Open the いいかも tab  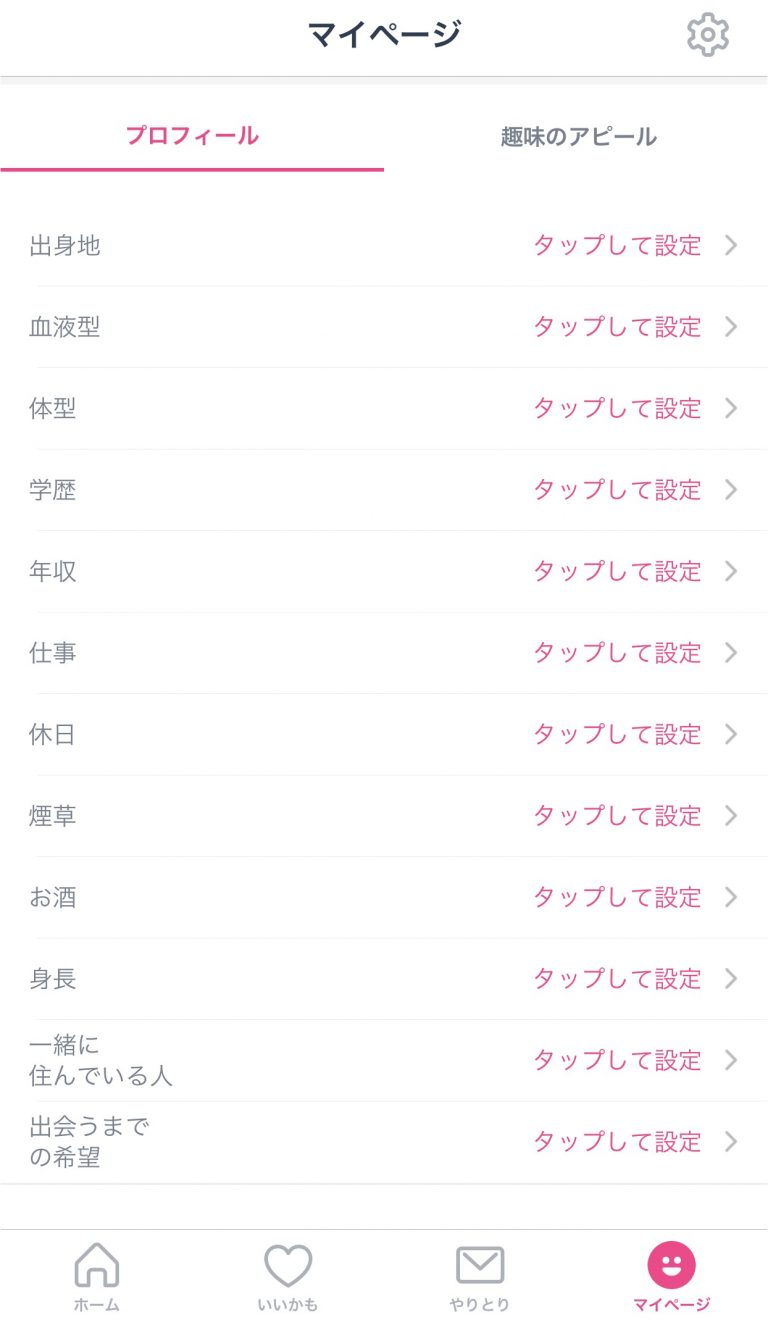[x=288, y=1277]
